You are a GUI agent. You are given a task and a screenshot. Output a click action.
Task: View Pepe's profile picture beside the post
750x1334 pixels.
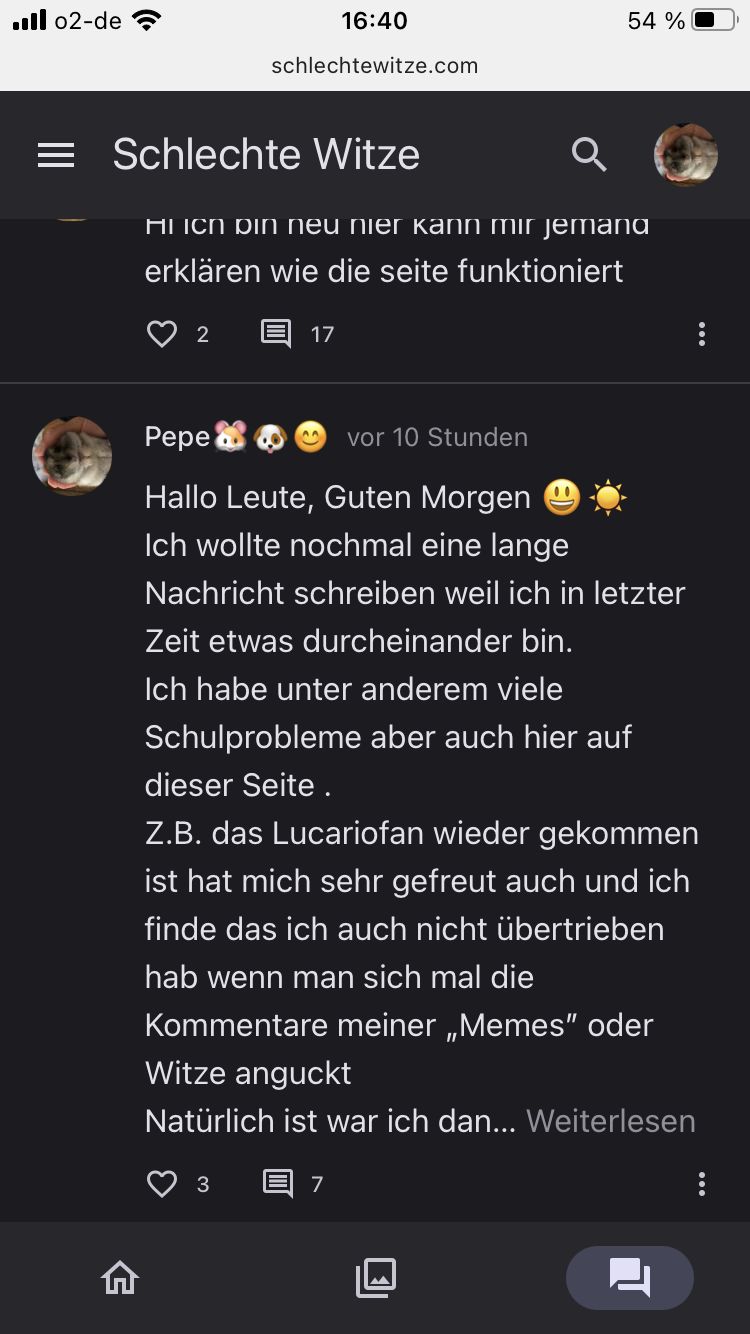[72, 457]
